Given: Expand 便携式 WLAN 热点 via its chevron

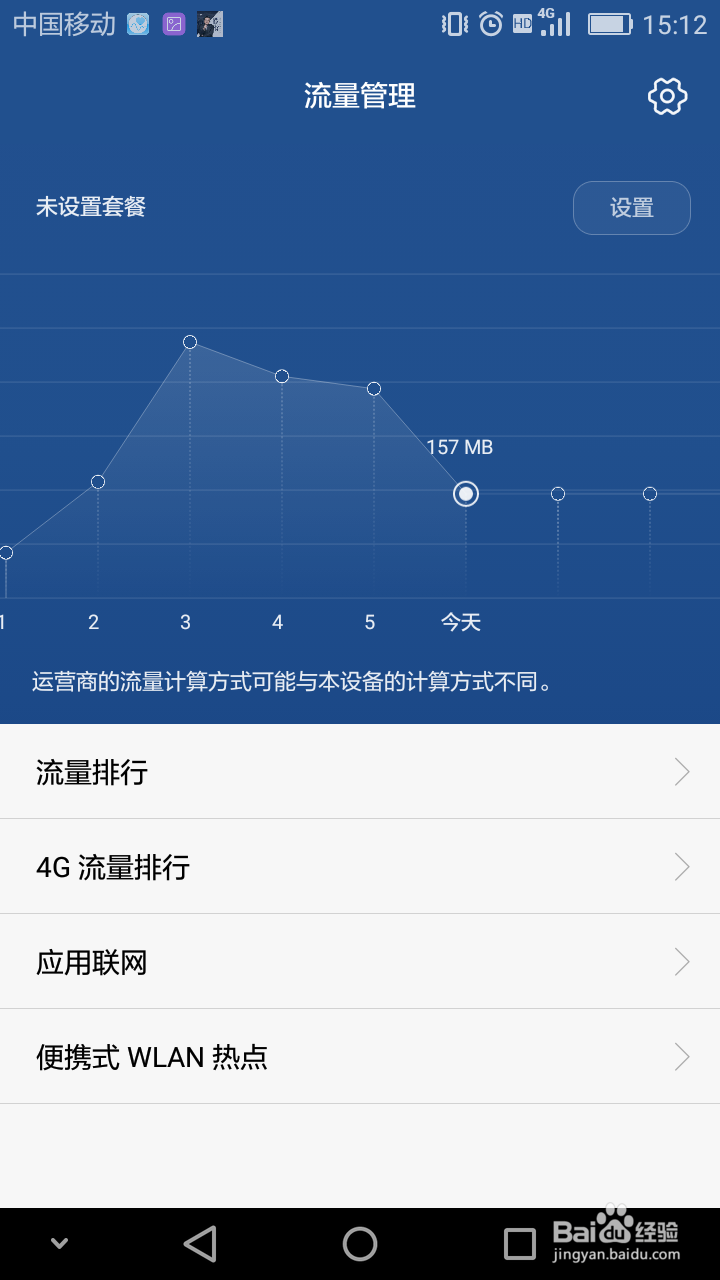Looking at the screenshot, I should (x=684, y=1056).
